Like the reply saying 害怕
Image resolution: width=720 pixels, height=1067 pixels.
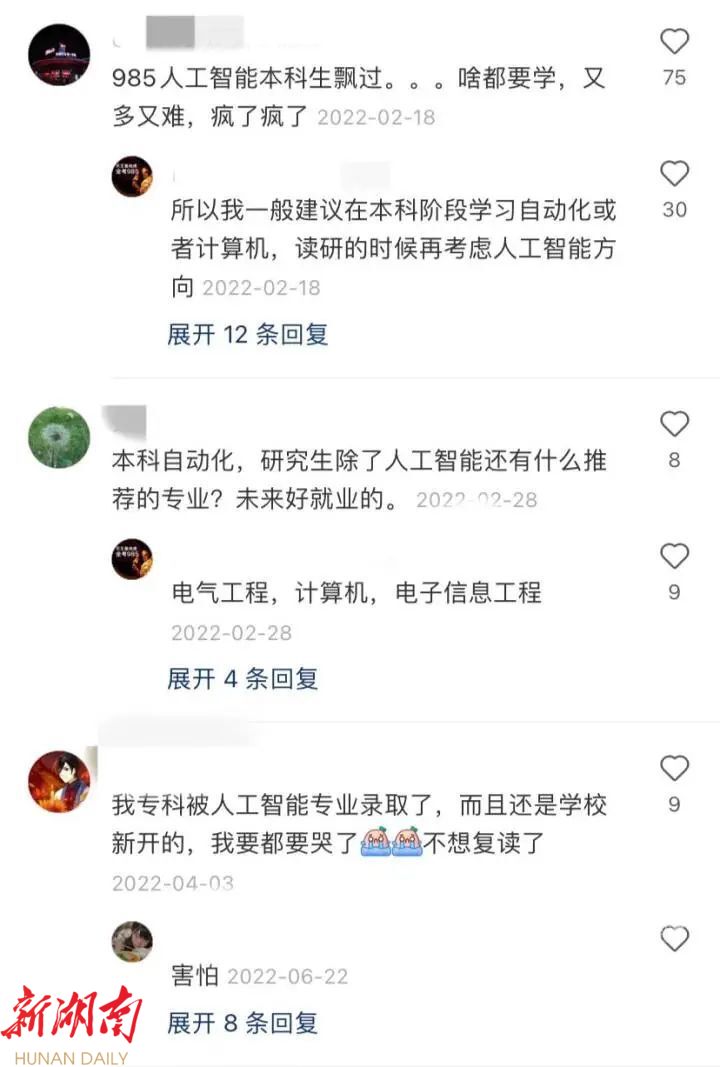pyautogui.click(x=675, y=938)
